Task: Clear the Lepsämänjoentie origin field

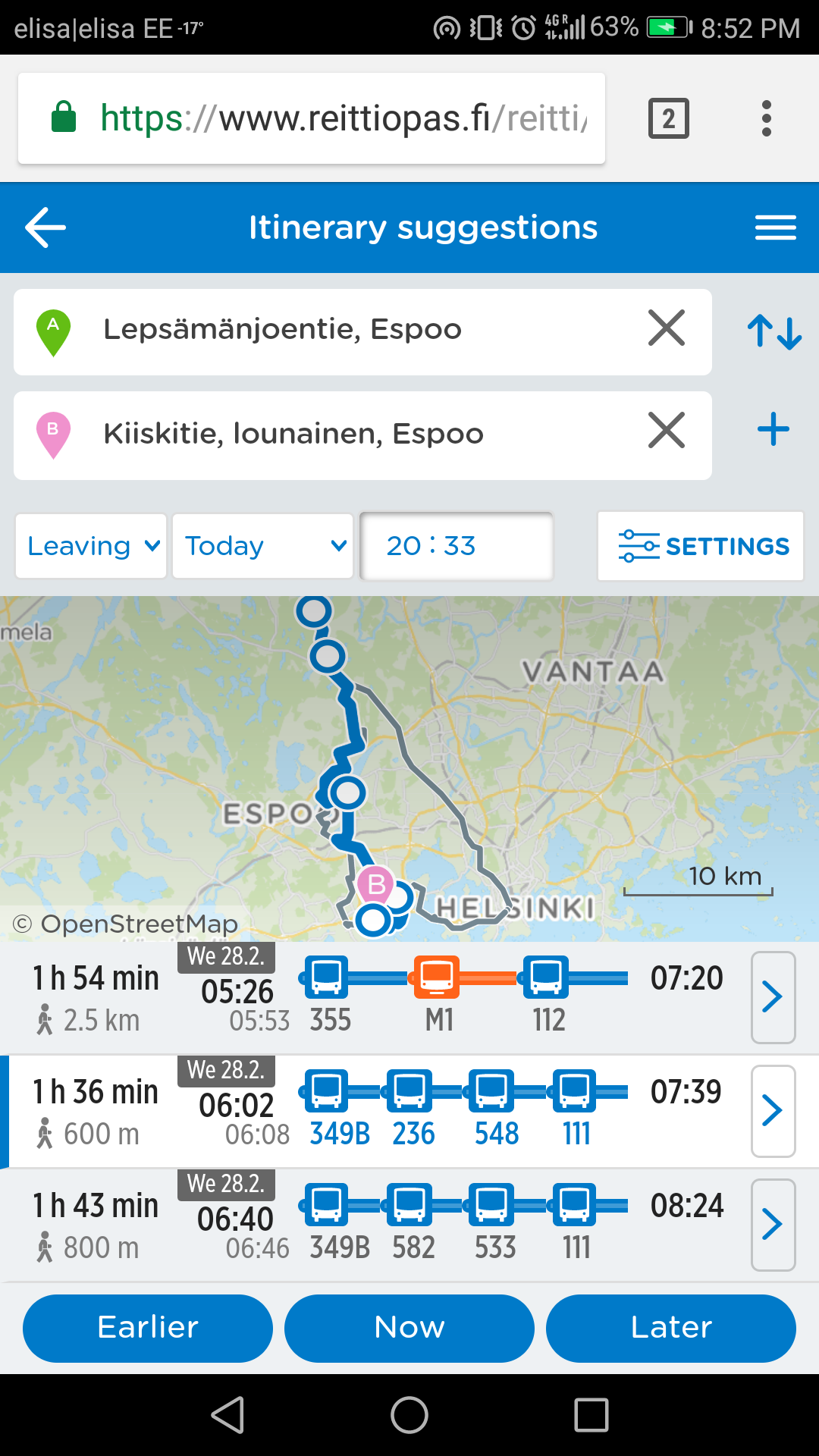Action: click(667, 328)
